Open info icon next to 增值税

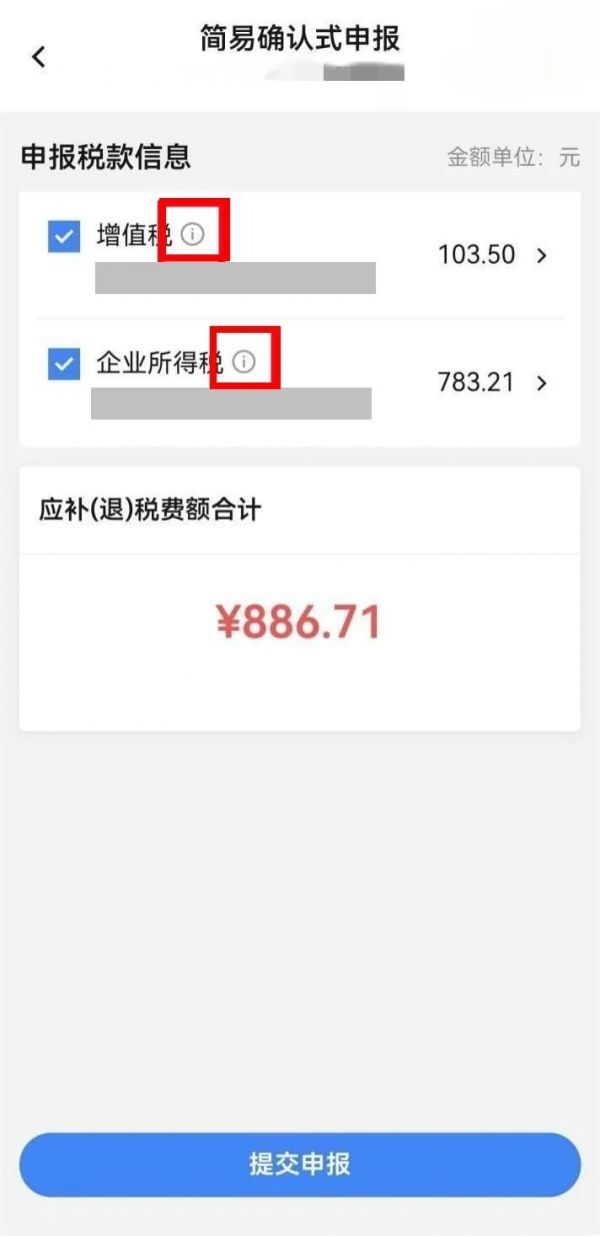pos(193,235)
